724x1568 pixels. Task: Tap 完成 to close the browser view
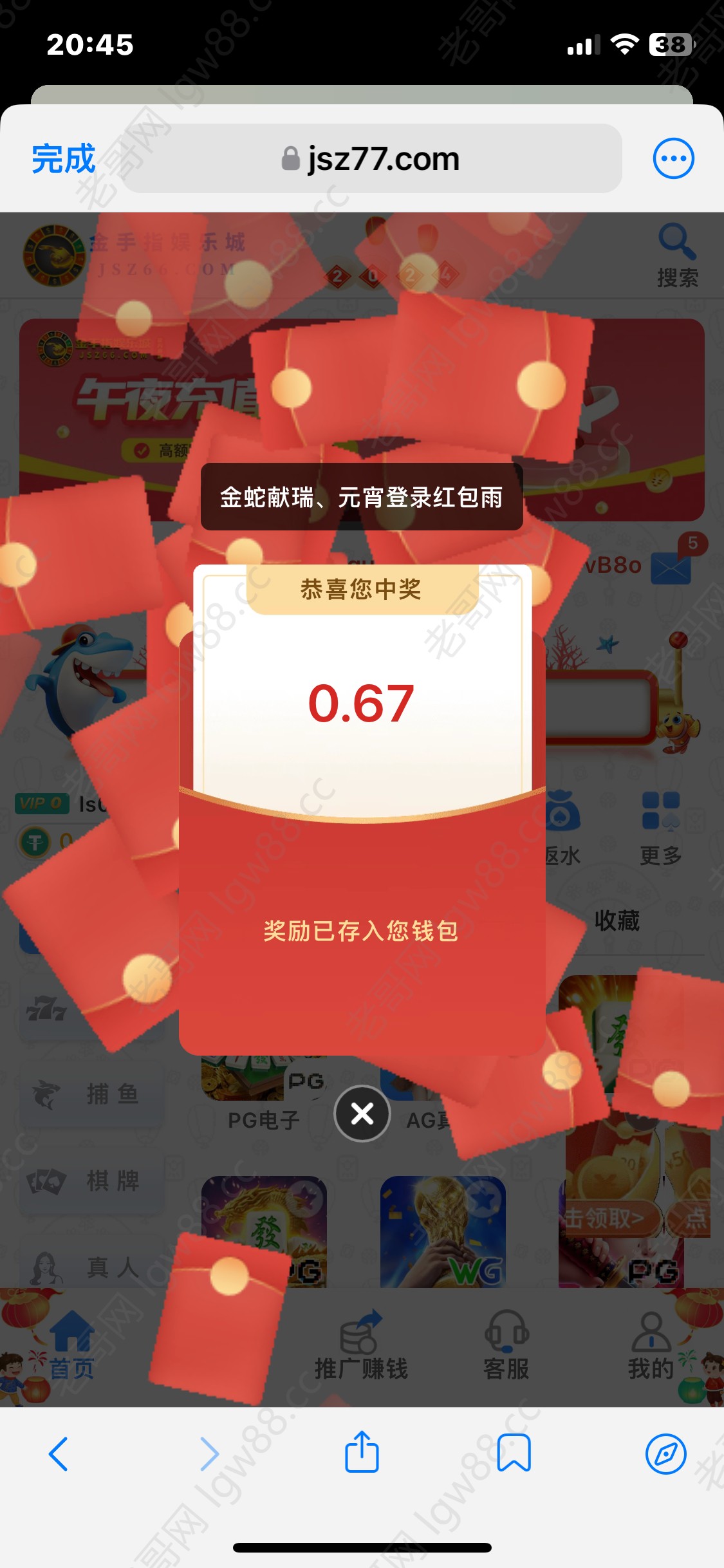coord(63,159)
